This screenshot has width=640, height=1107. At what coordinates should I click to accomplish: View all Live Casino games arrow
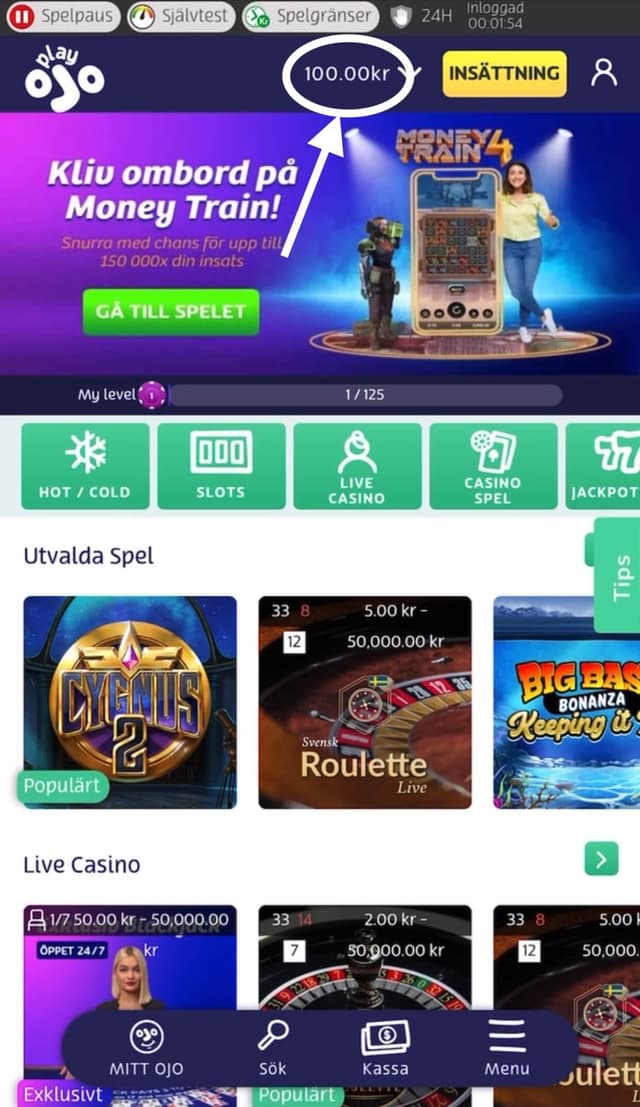[601, 859]
